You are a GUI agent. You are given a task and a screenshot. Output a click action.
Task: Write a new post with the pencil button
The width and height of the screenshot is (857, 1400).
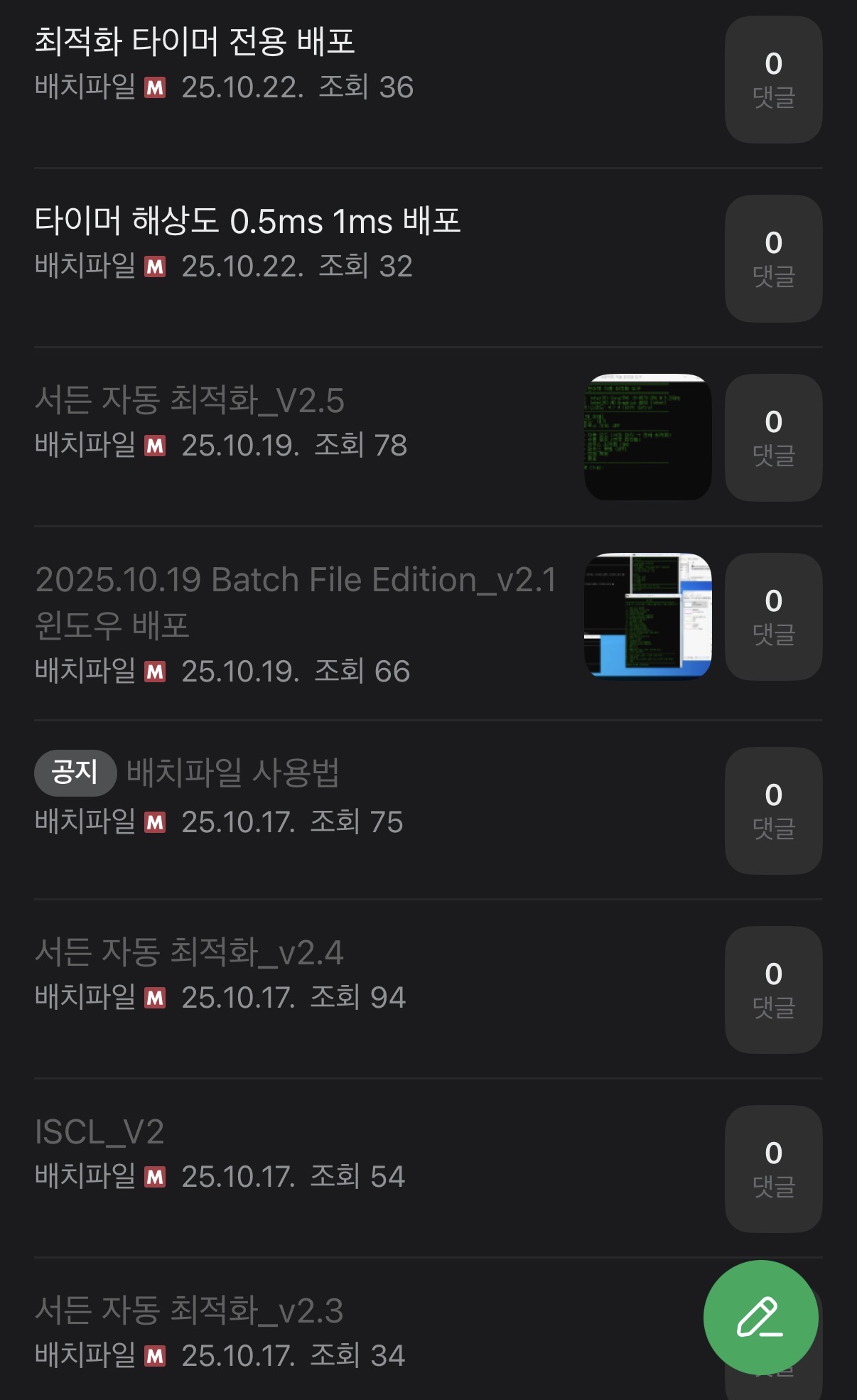pyautogui.click(x=760, y=1318)
